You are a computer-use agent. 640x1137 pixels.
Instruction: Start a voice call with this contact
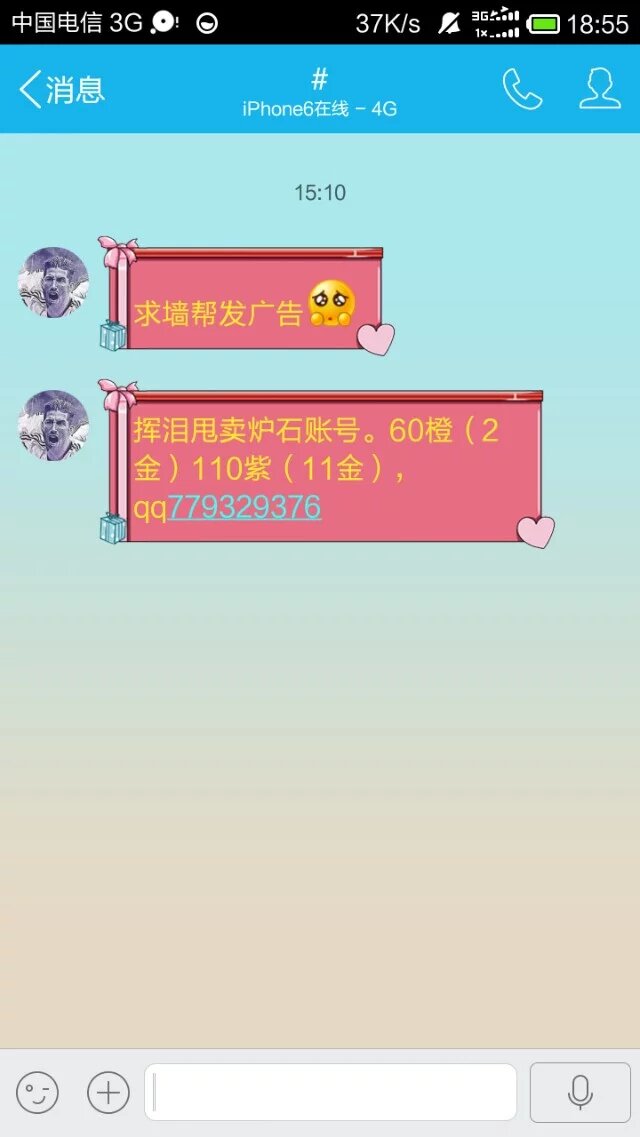pyautogui.click(x=521, y=89)
